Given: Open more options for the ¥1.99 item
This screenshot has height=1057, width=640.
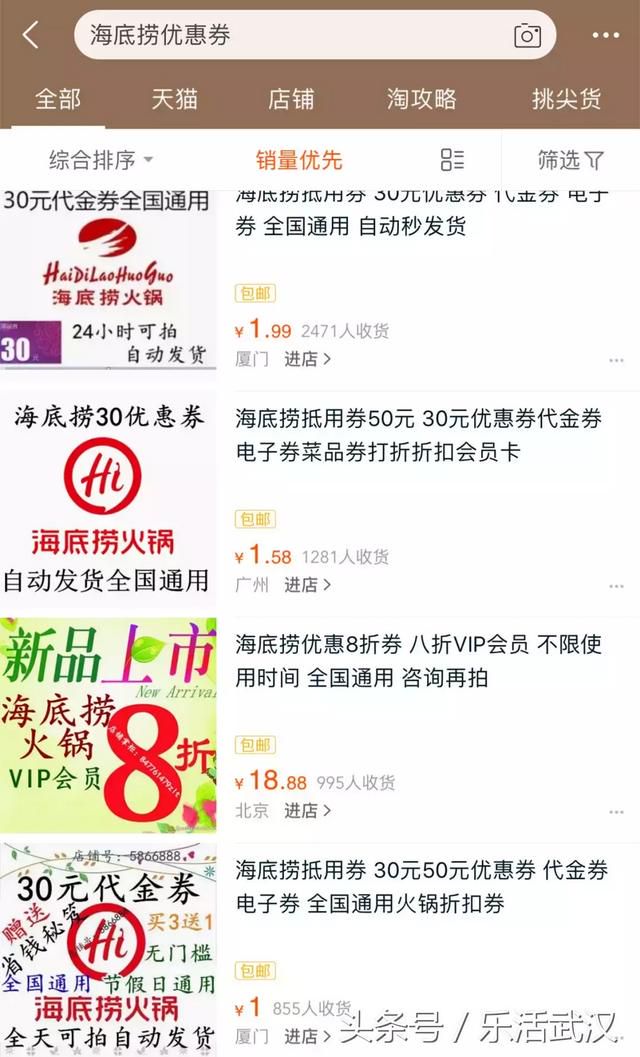Looking at the screenshot, I should (616, 361).
